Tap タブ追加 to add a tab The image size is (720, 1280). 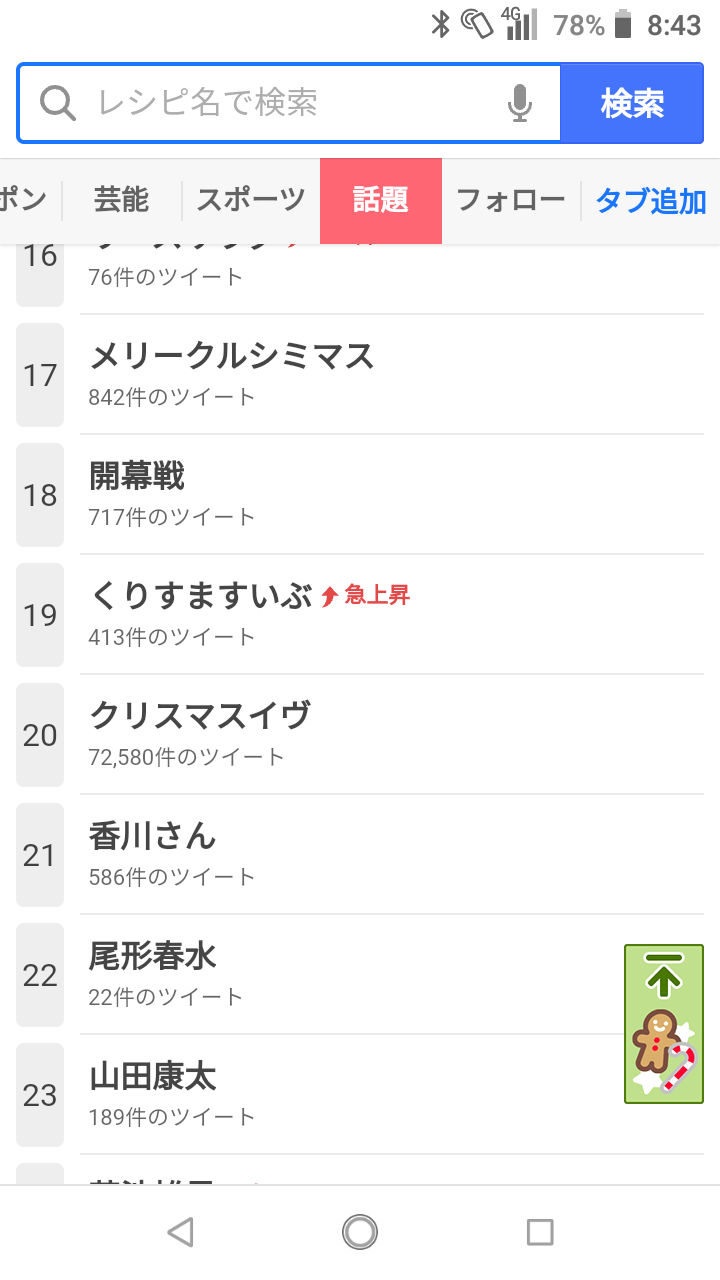click(651, 201)
